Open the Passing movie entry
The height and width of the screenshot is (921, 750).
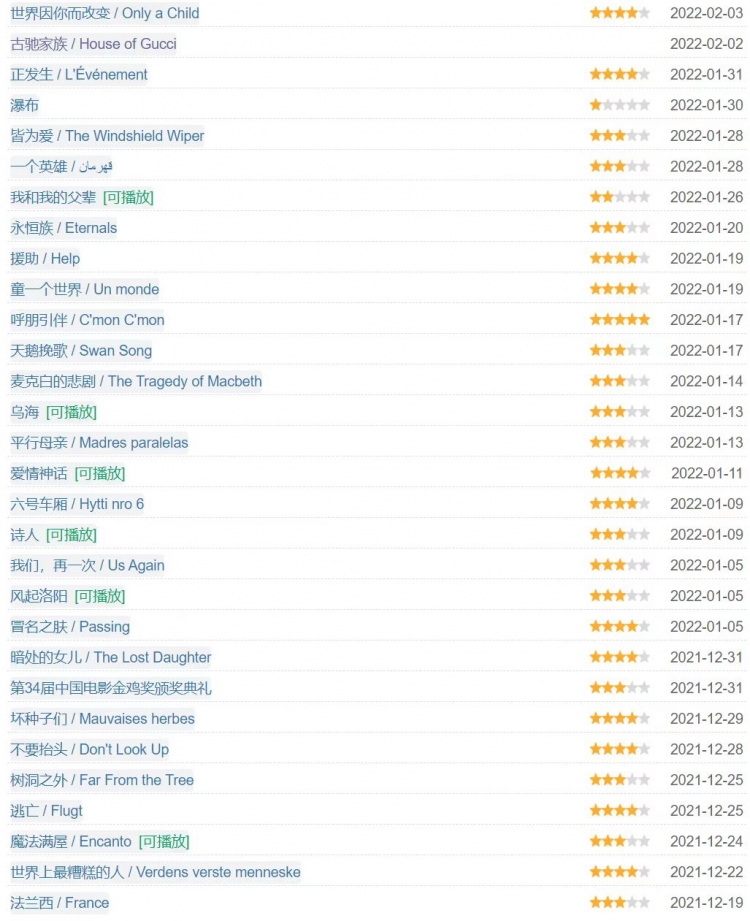click(70, 627)
